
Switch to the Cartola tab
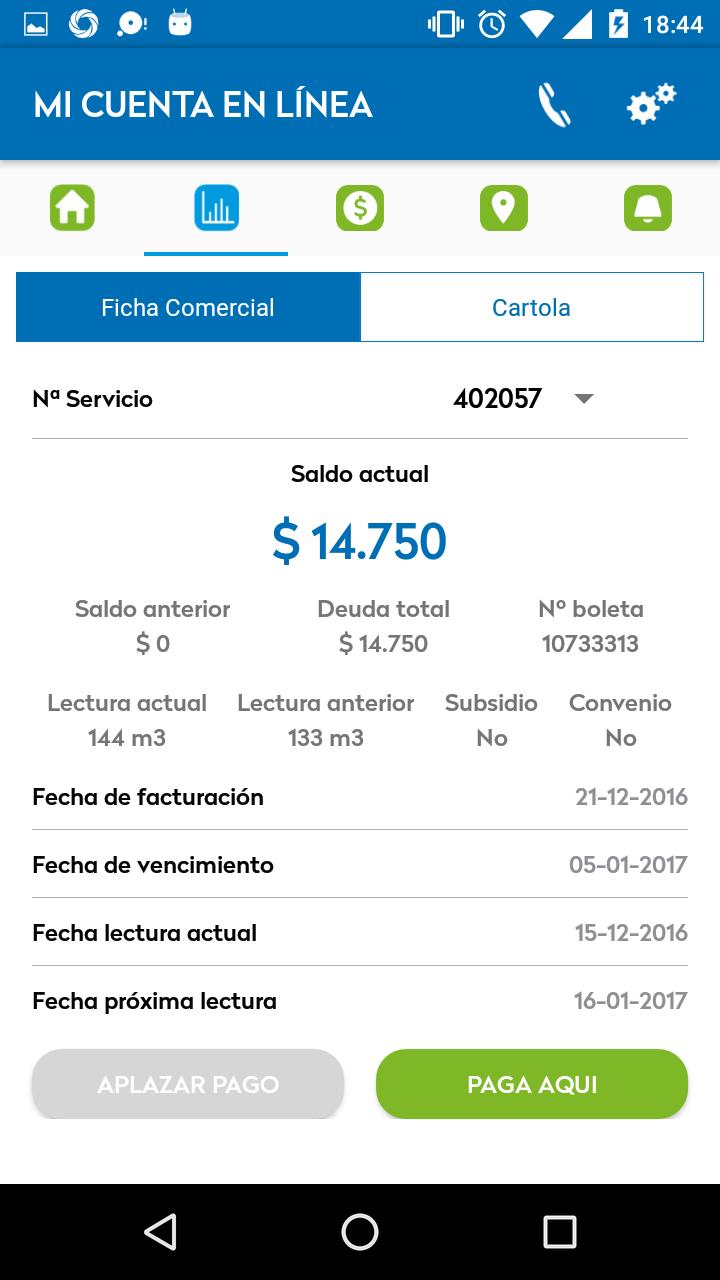532,307
